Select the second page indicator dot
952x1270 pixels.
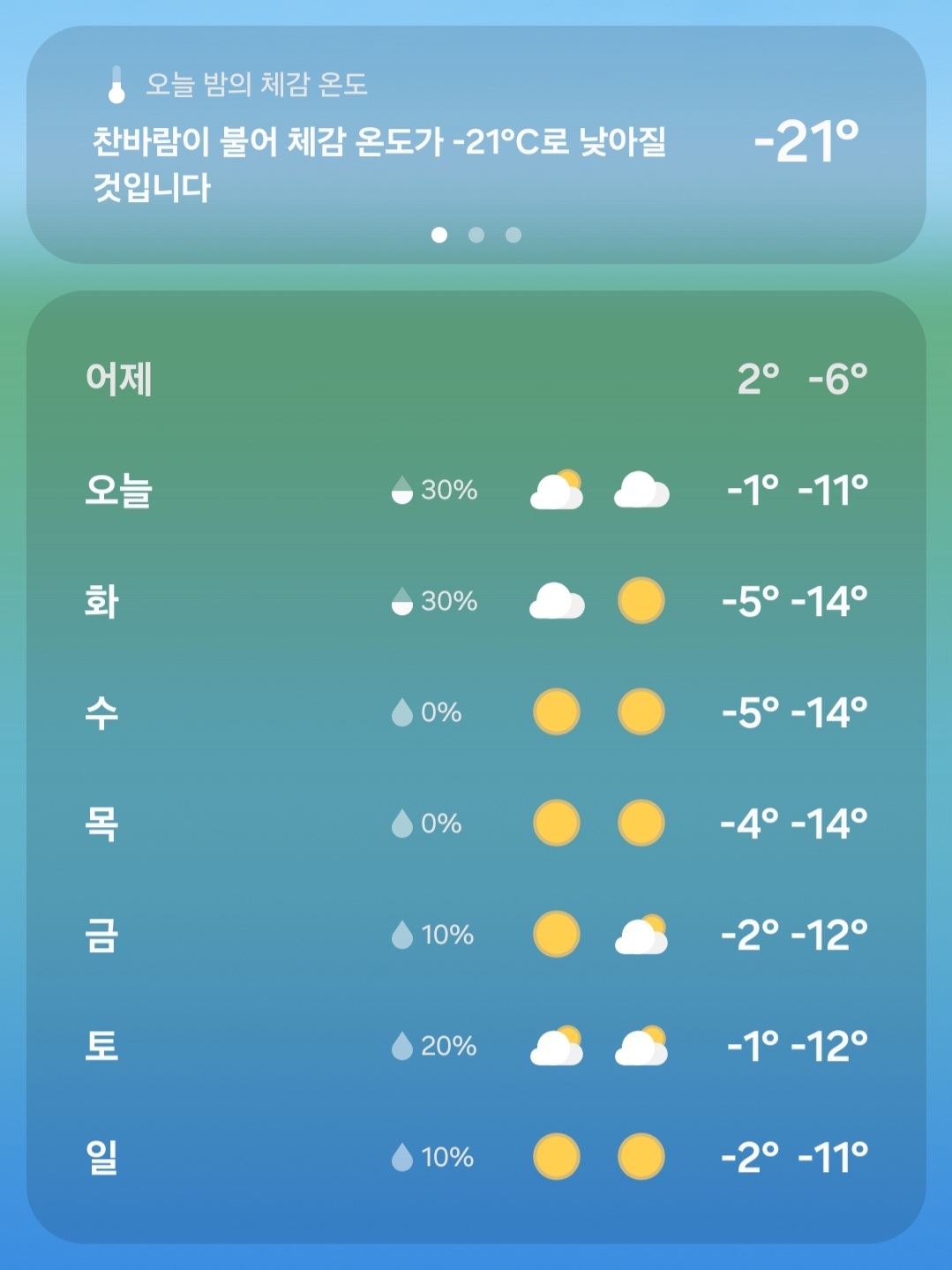click(476, 235)
